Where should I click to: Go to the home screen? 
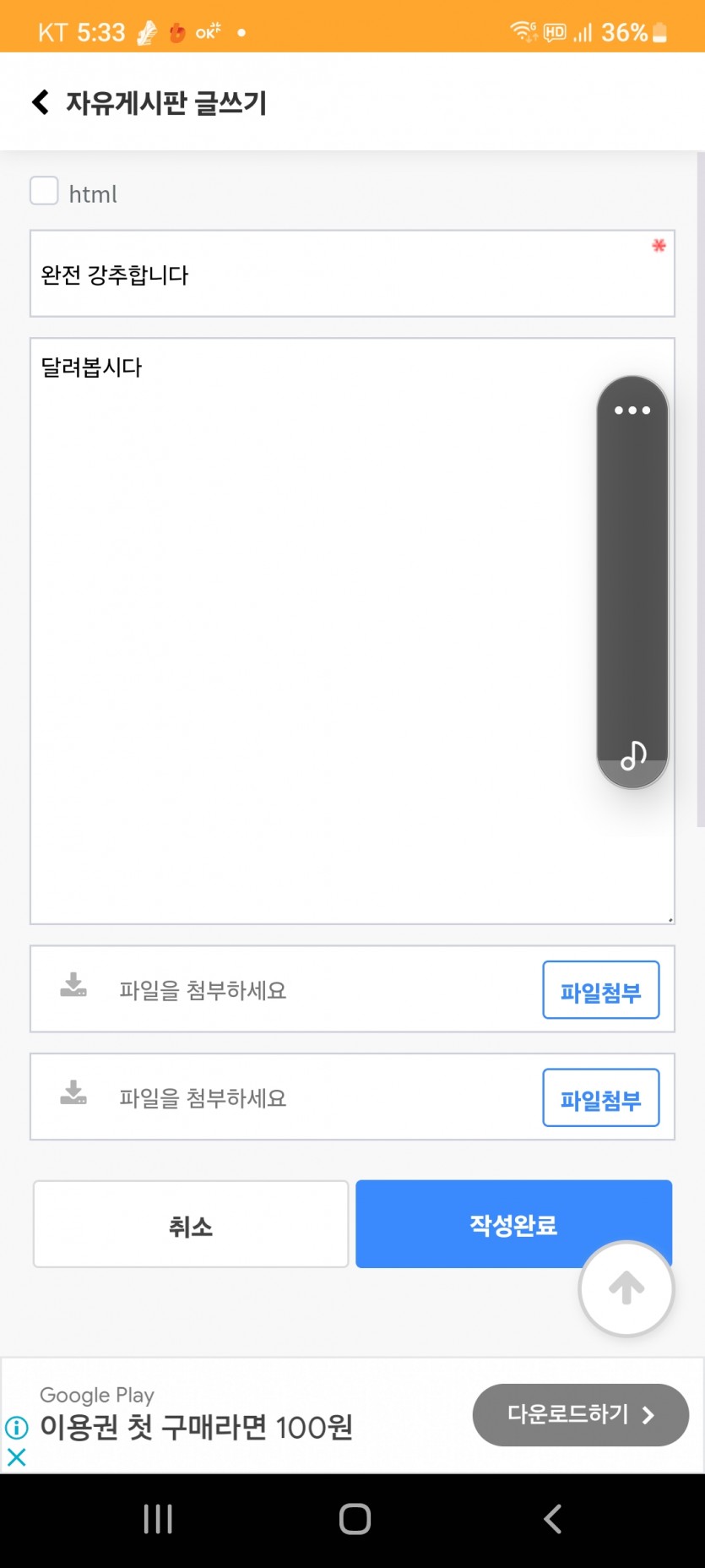(355, 1519)
